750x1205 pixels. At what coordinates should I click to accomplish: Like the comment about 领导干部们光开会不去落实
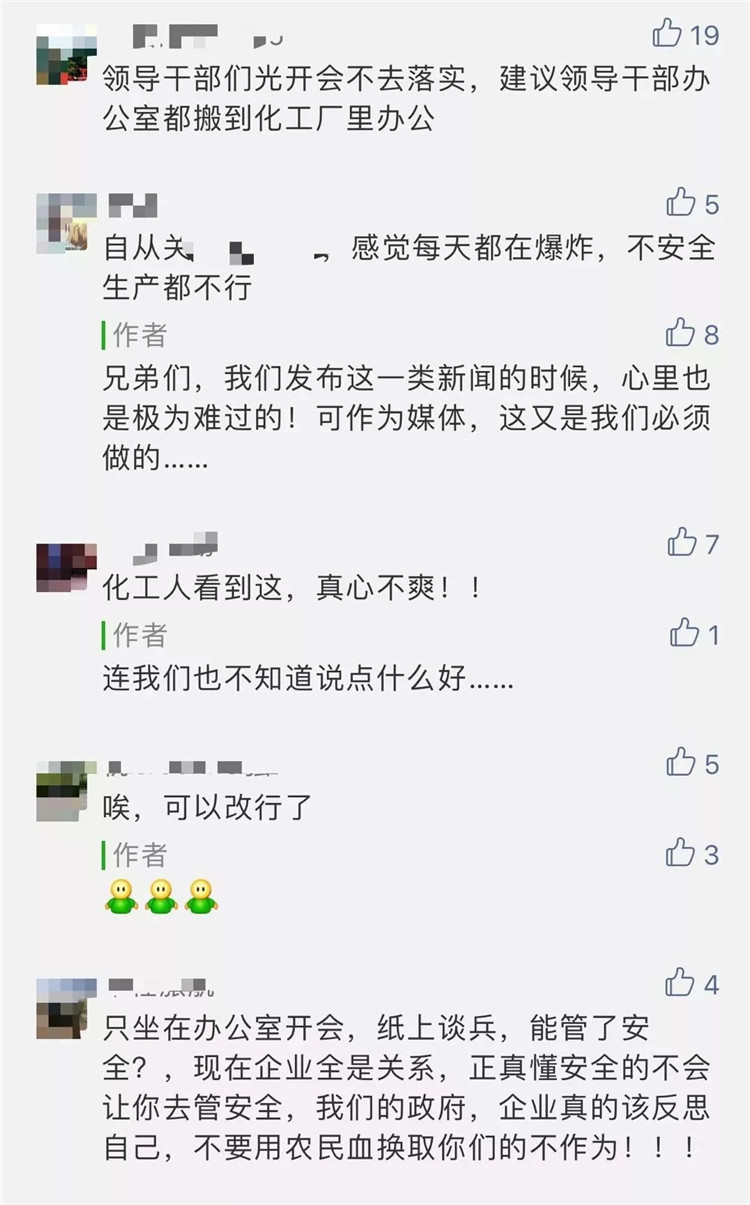tap(668, 33)
